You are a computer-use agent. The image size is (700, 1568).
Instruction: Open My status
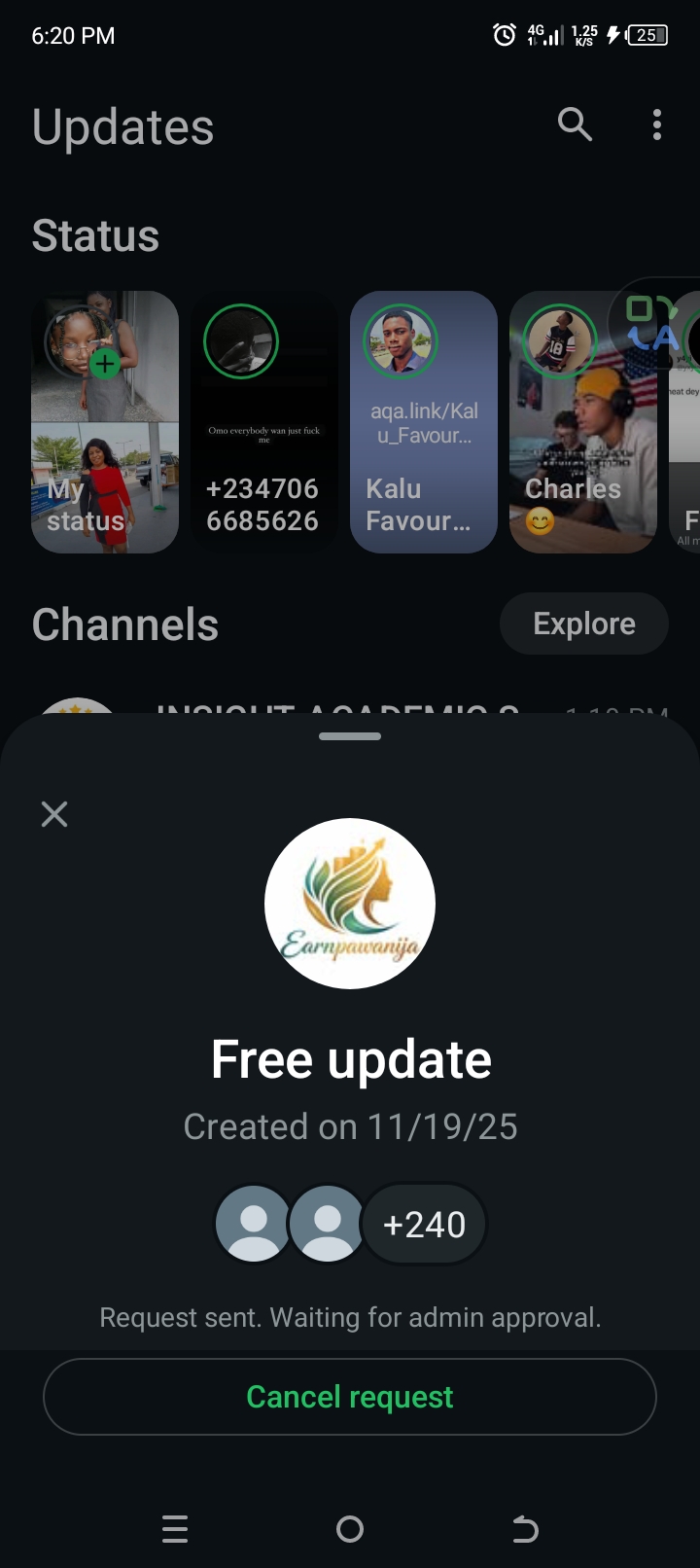coord(105,422)
